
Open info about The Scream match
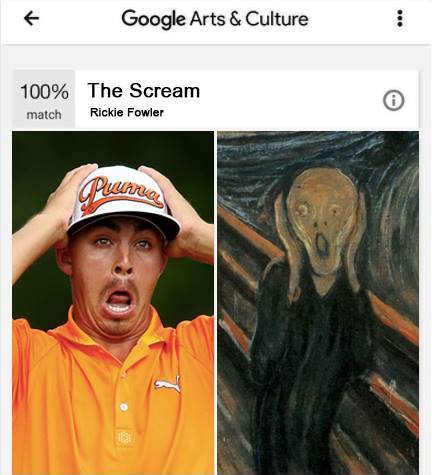(394, 100)
